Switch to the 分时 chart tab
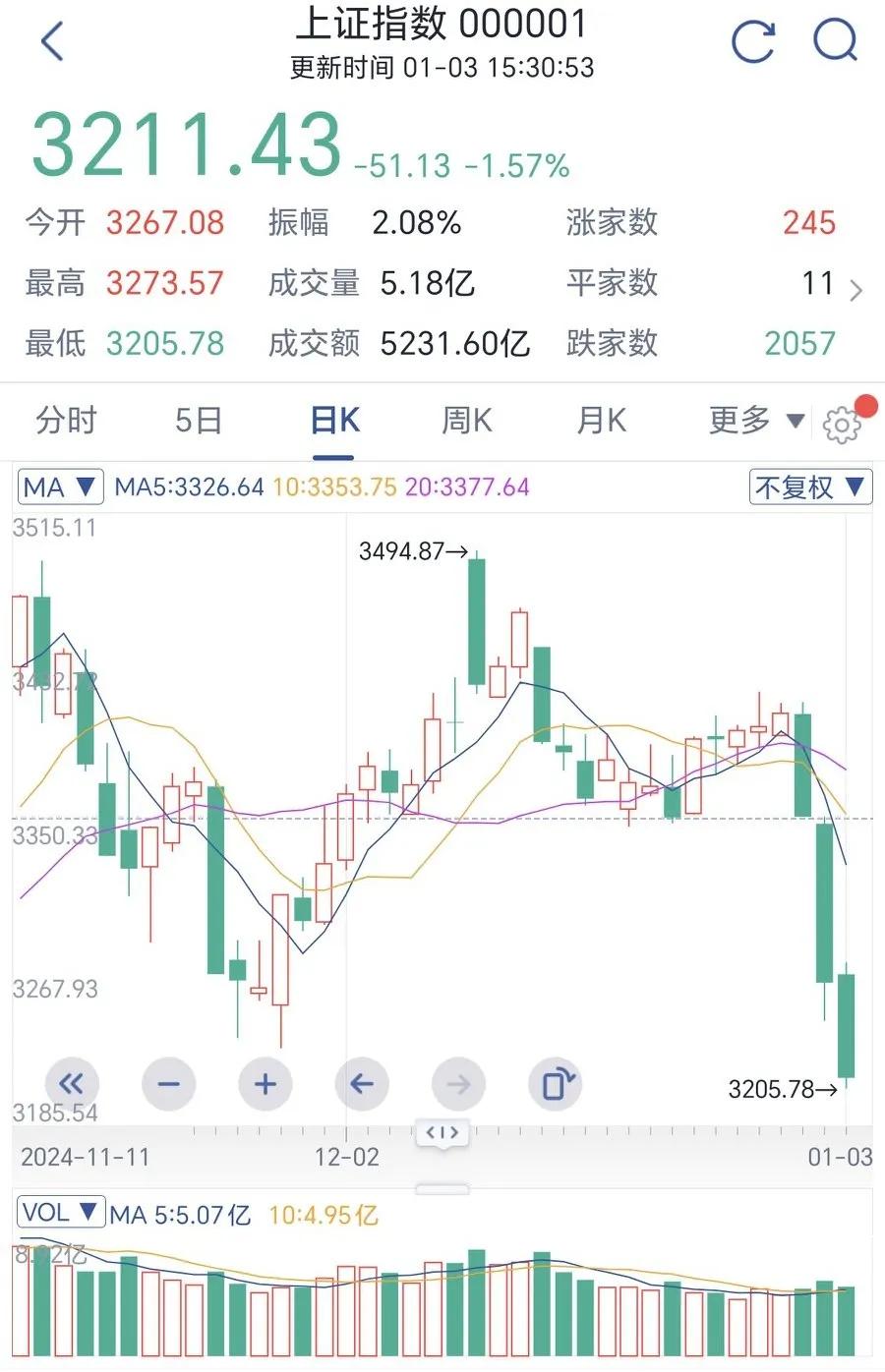 coord(66,422)
